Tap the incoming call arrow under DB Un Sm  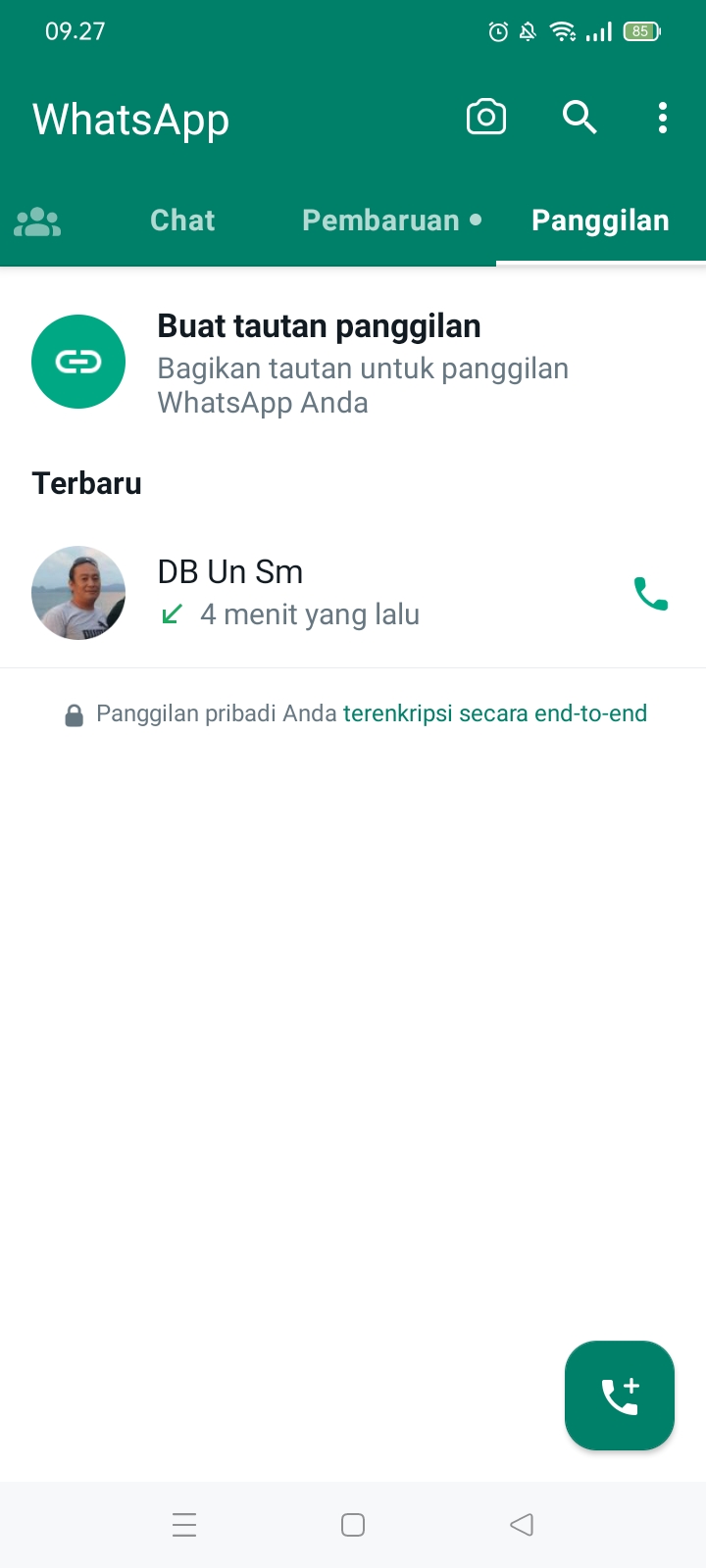point(173,613)
